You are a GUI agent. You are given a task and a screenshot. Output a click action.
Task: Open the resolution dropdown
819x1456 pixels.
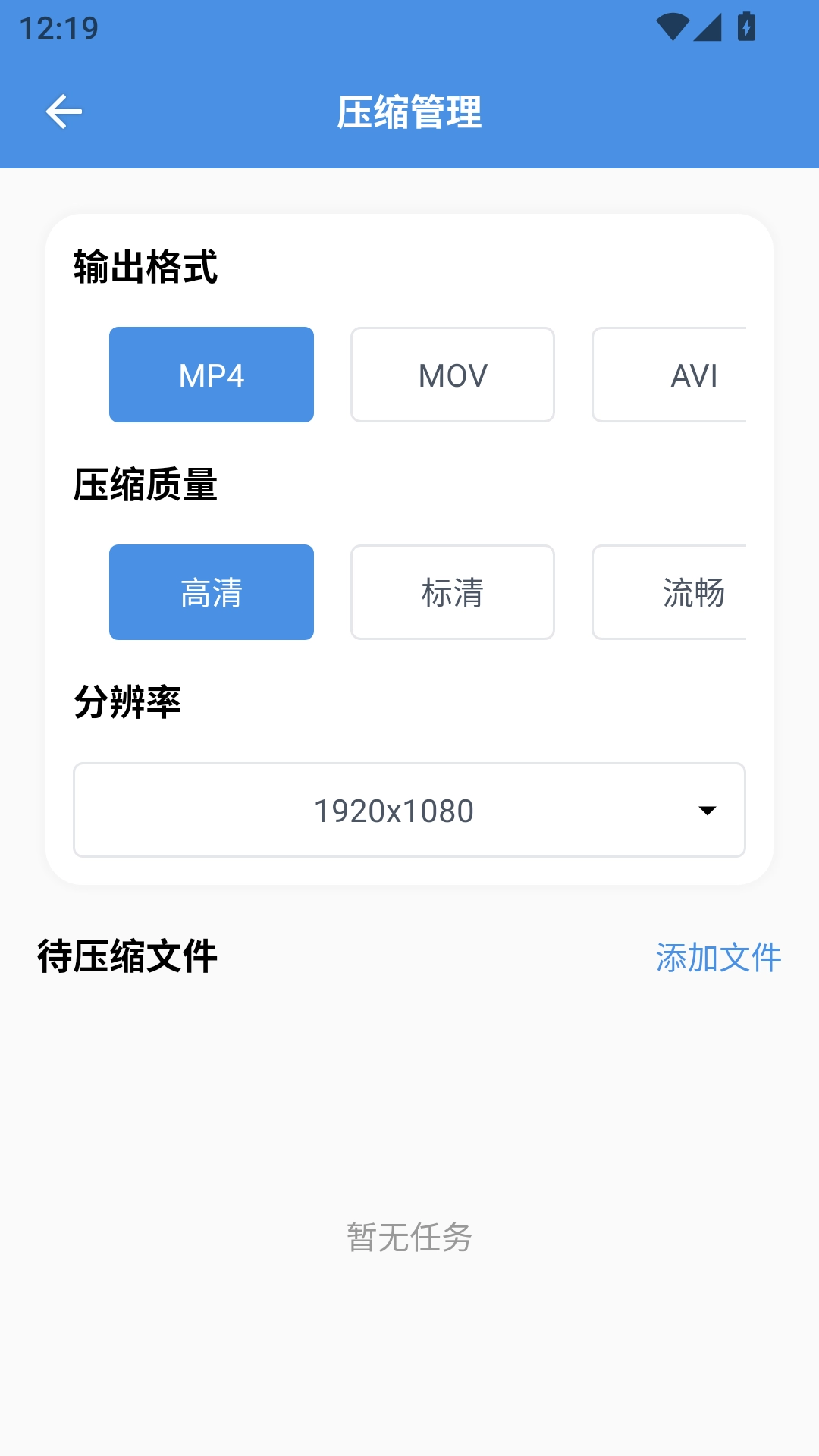pyautogui.click(x=409, y=811)
